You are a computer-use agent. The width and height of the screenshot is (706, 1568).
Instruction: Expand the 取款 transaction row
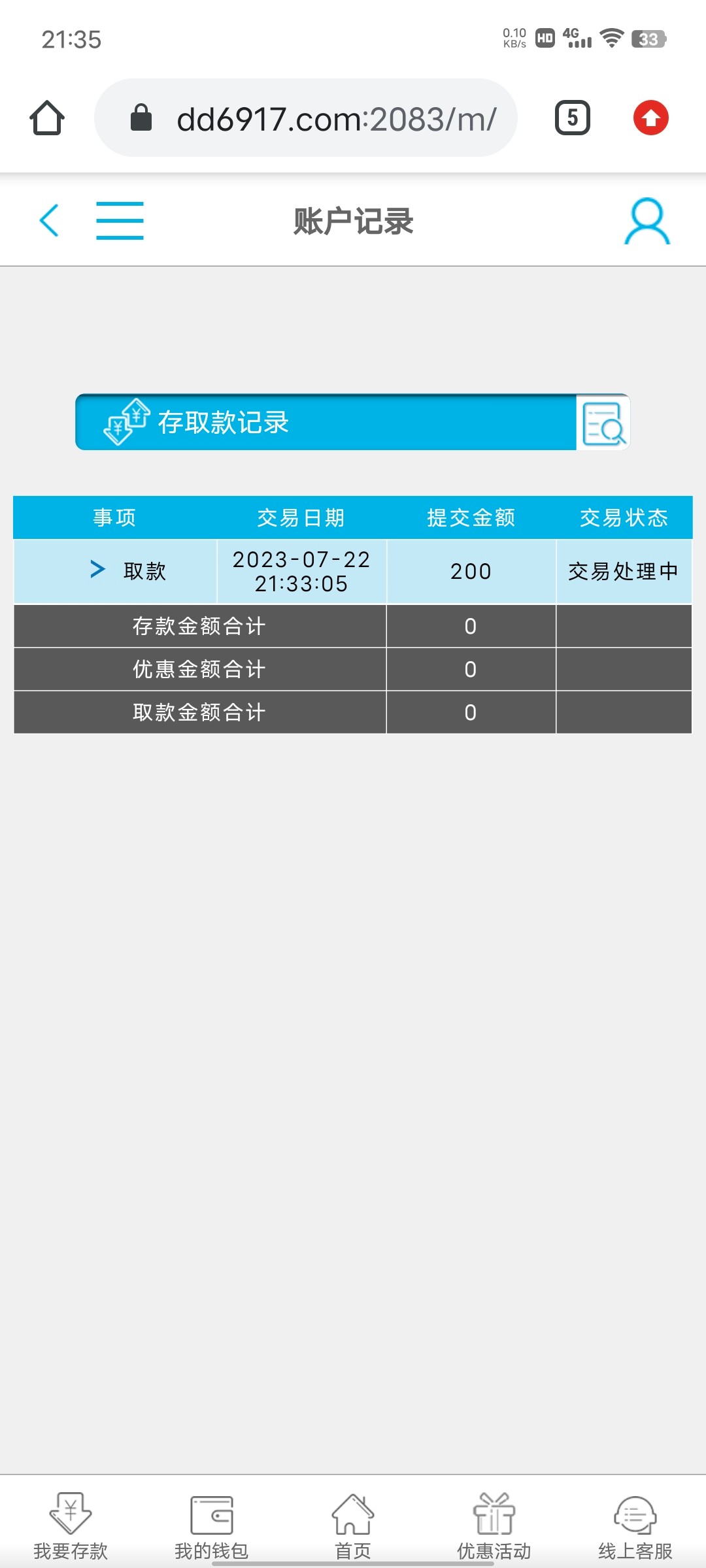pyautogui.click(x=98, y=570)
